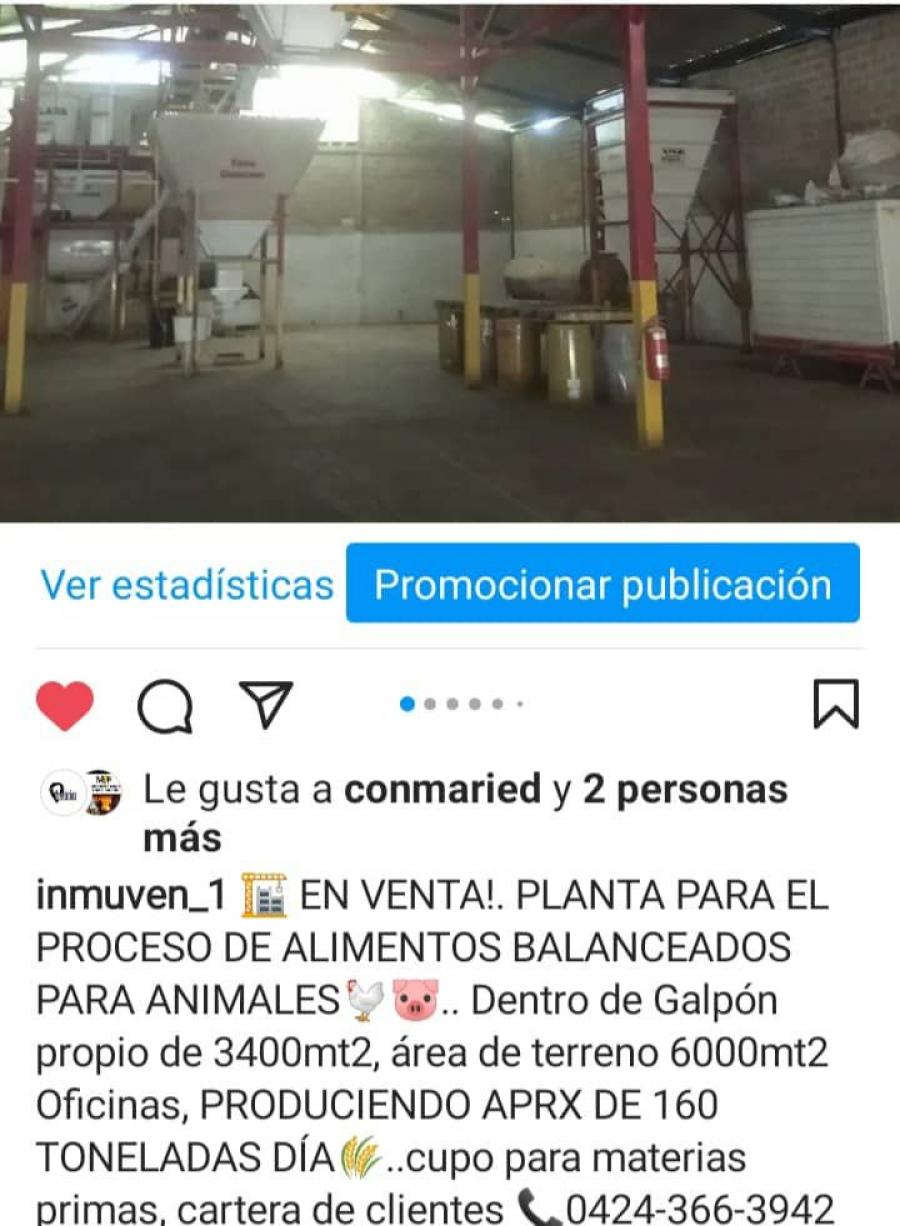Image resolution: width=900 pixels, height=1226 pixels.
Task: Tap the Promocionar publicación button
Action: point(602,584)
